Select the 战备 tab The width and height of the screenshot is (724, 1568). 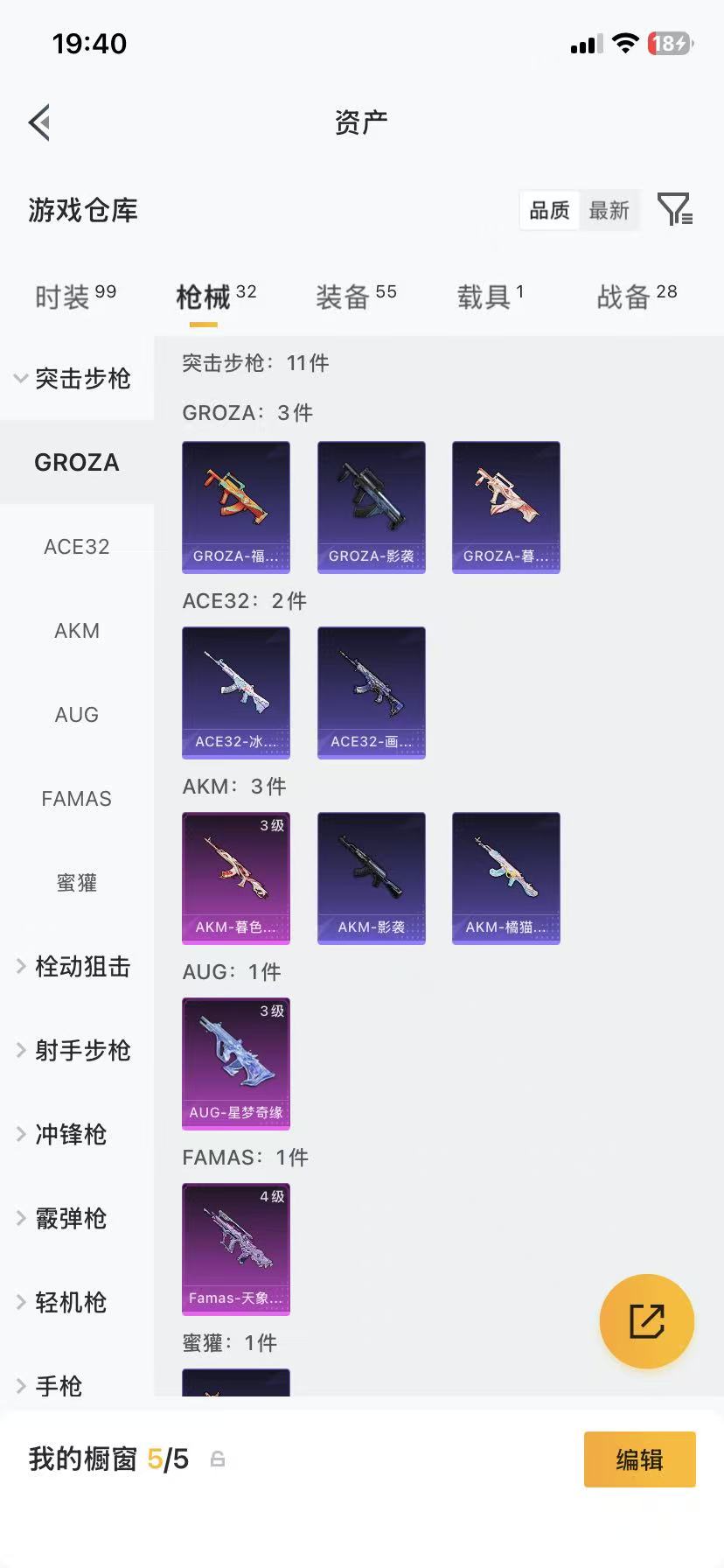pyautogui.click(x=637, y=297)
